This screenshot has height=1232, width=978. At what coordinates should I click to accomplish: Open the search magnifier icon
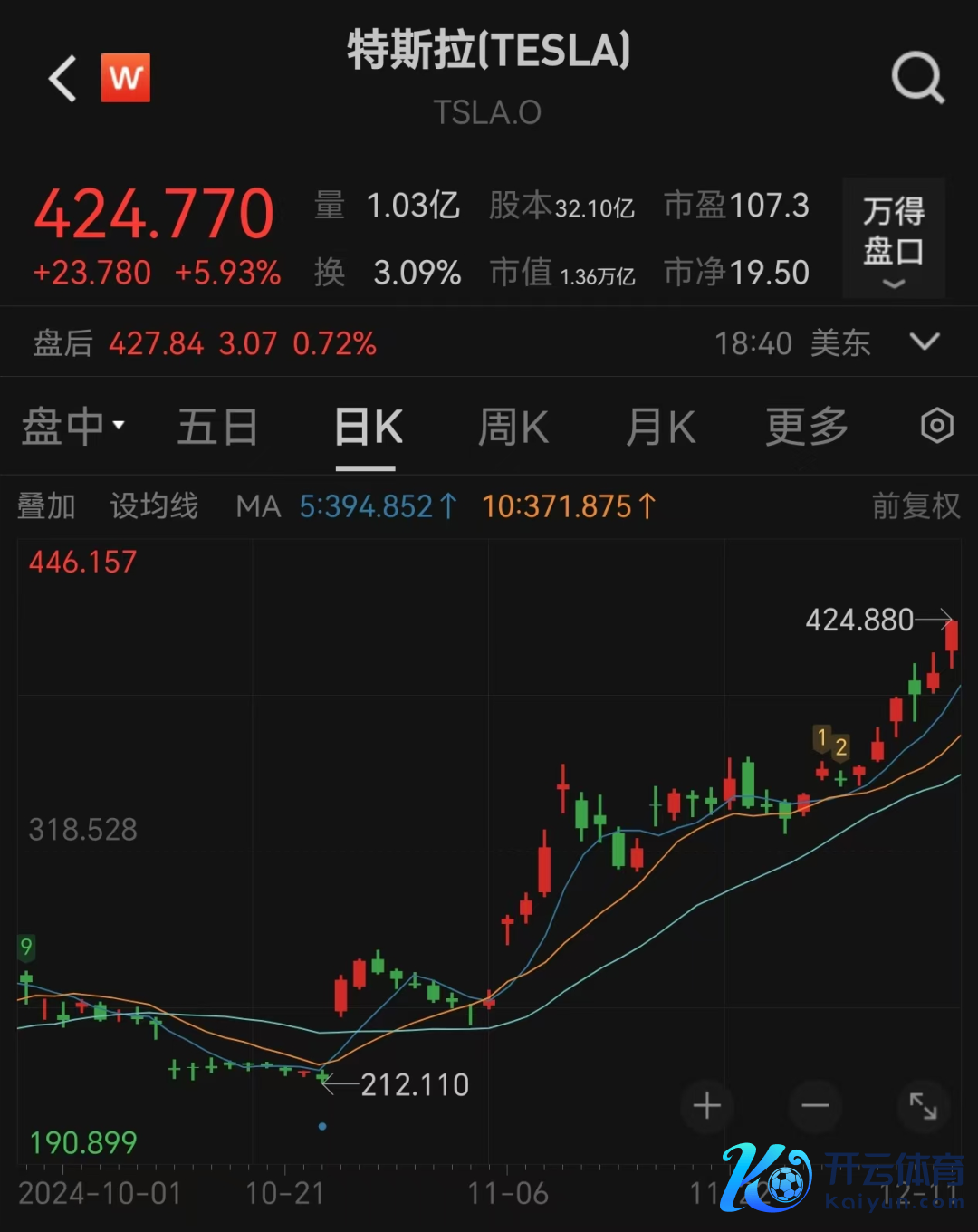click(917, 78)
